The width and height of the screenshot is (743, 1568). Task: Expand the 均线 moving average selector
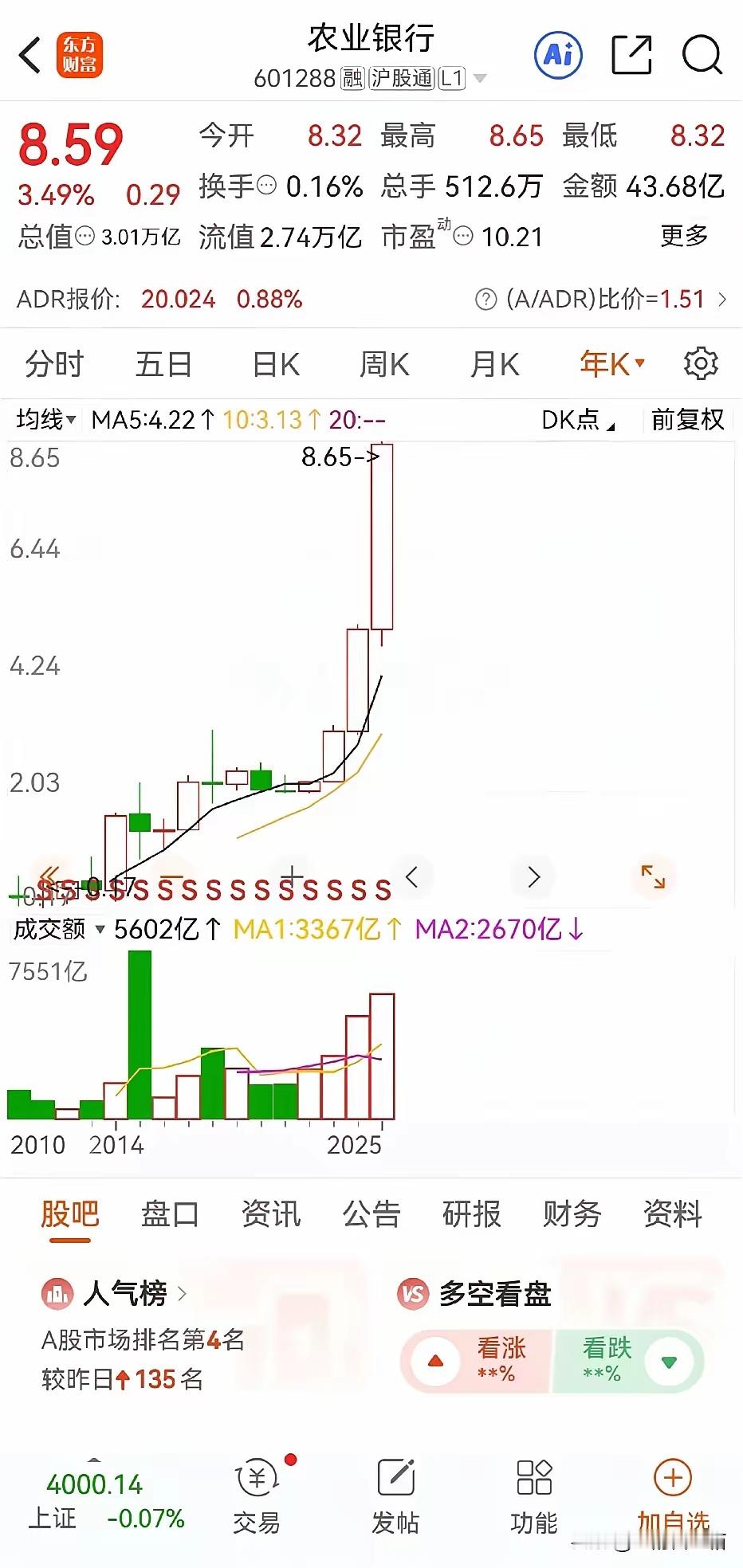tap(44, 418)
